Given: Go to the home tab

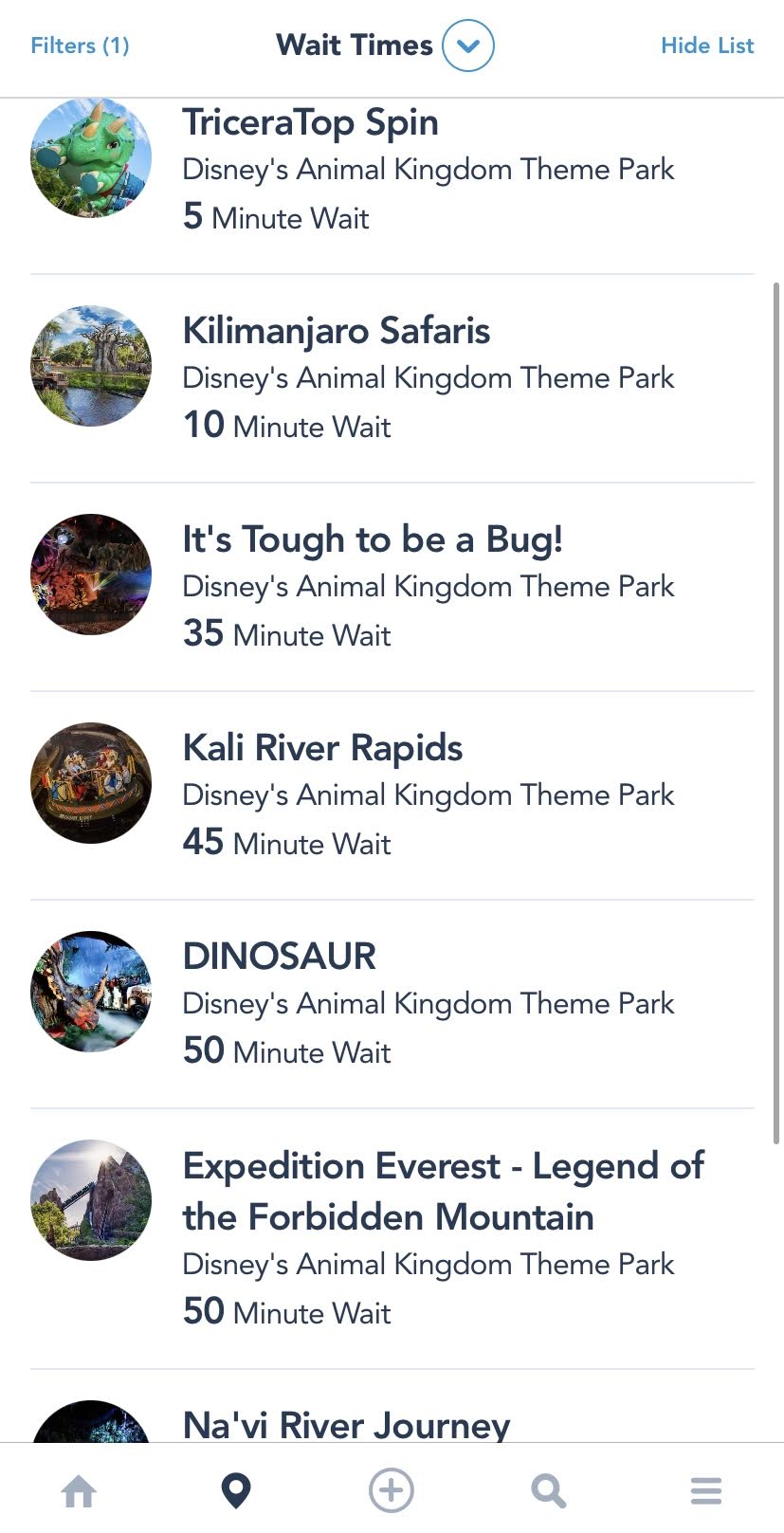Looking at the screenshot, I should point(79,1491).
